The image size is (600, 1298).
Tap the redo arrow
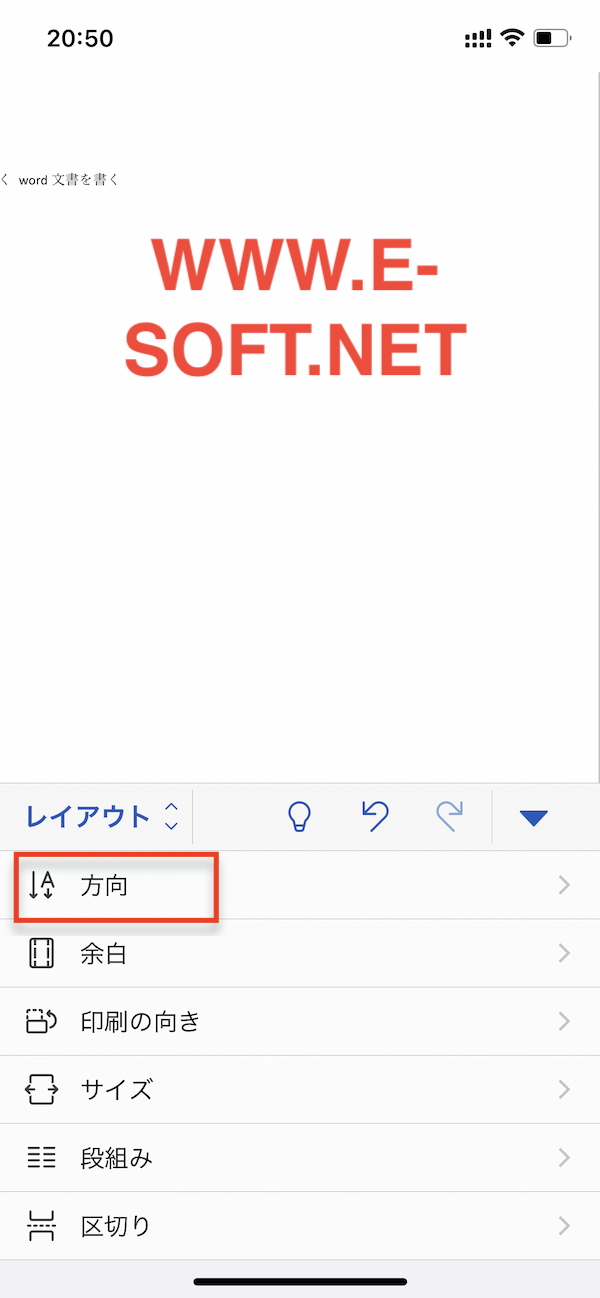click(450, 817)
